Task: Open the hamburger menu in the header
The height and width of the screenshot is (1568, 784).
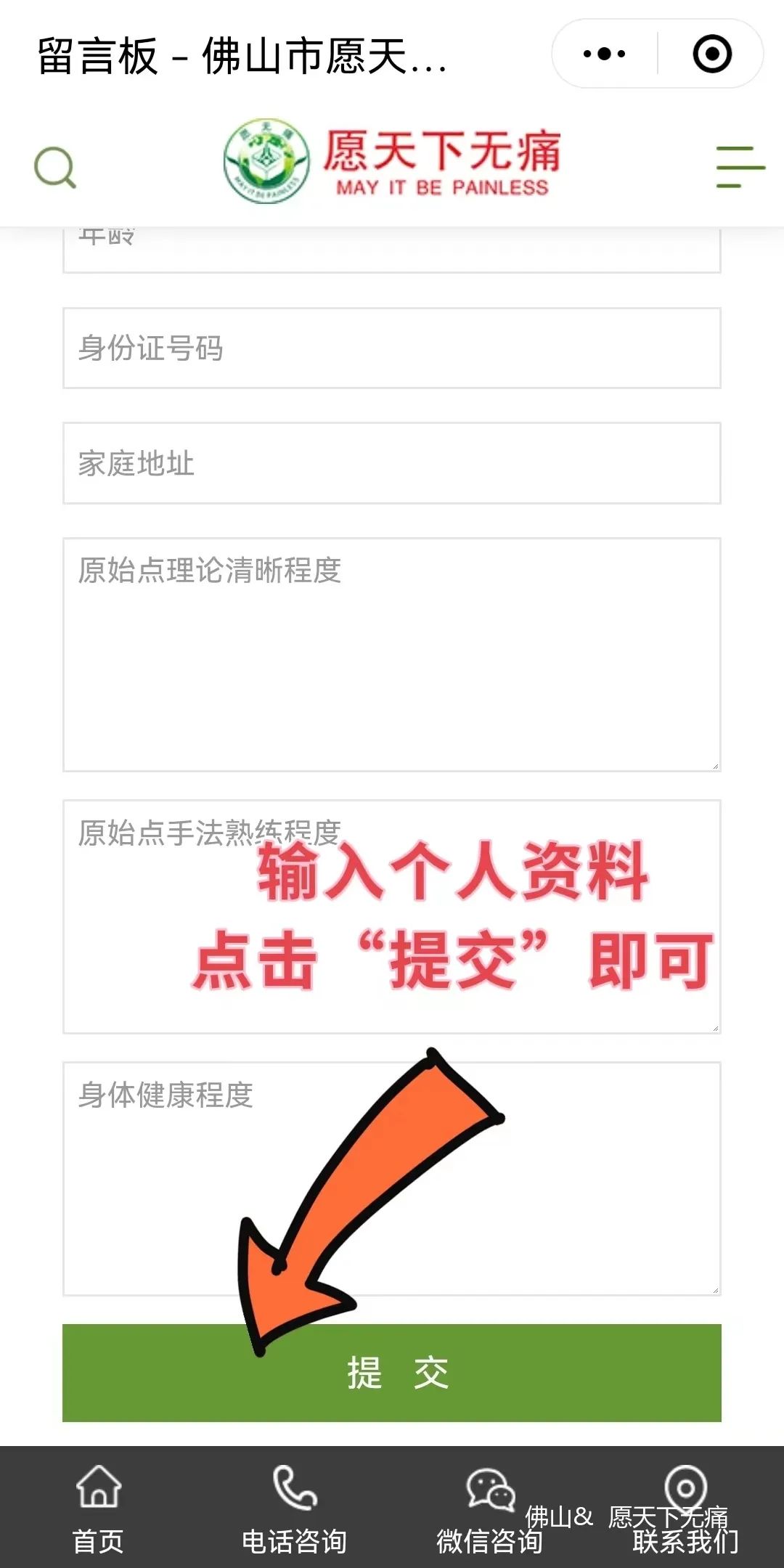Action: [x=740, y=167]
